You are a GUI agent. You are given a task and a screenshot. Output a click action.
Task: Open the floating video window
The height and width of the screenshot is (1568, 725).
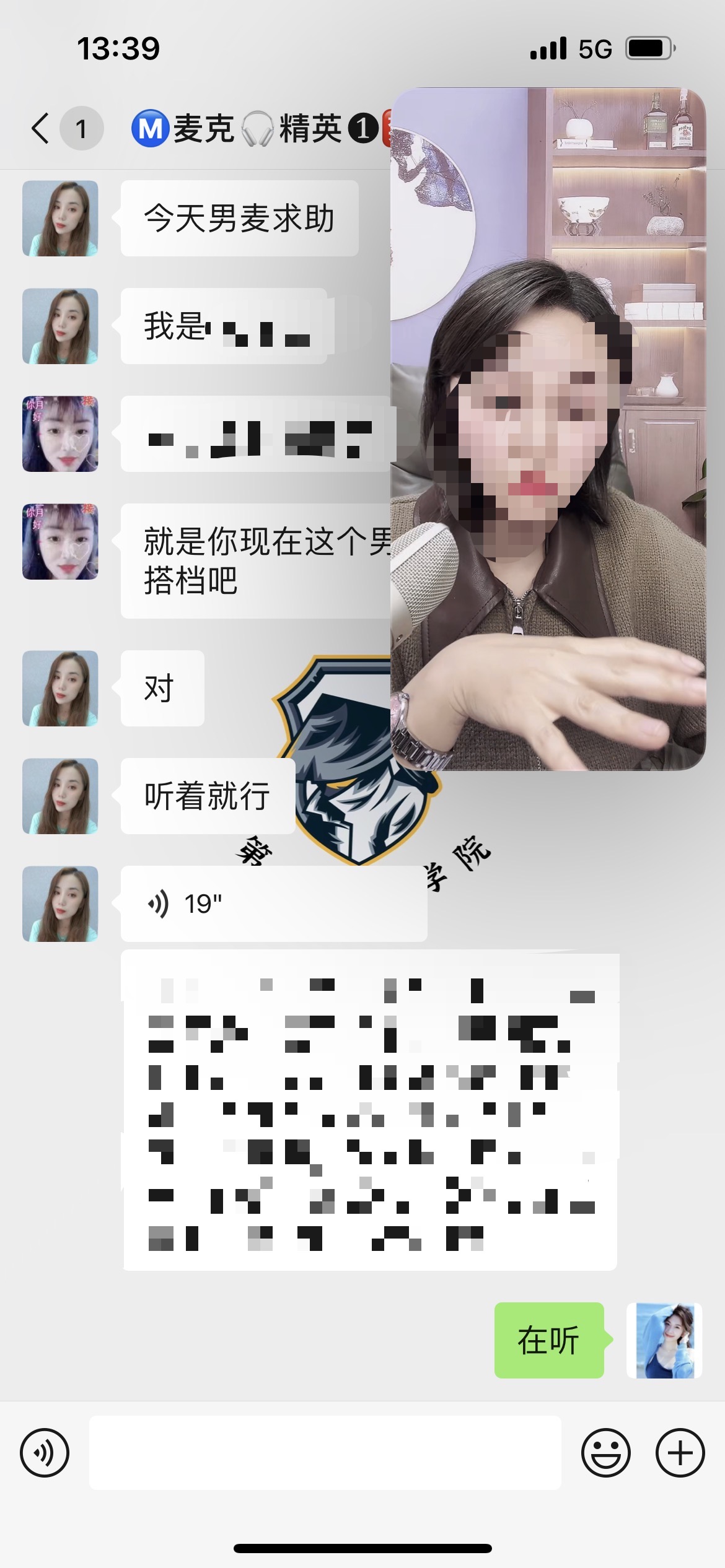[548, 429]
